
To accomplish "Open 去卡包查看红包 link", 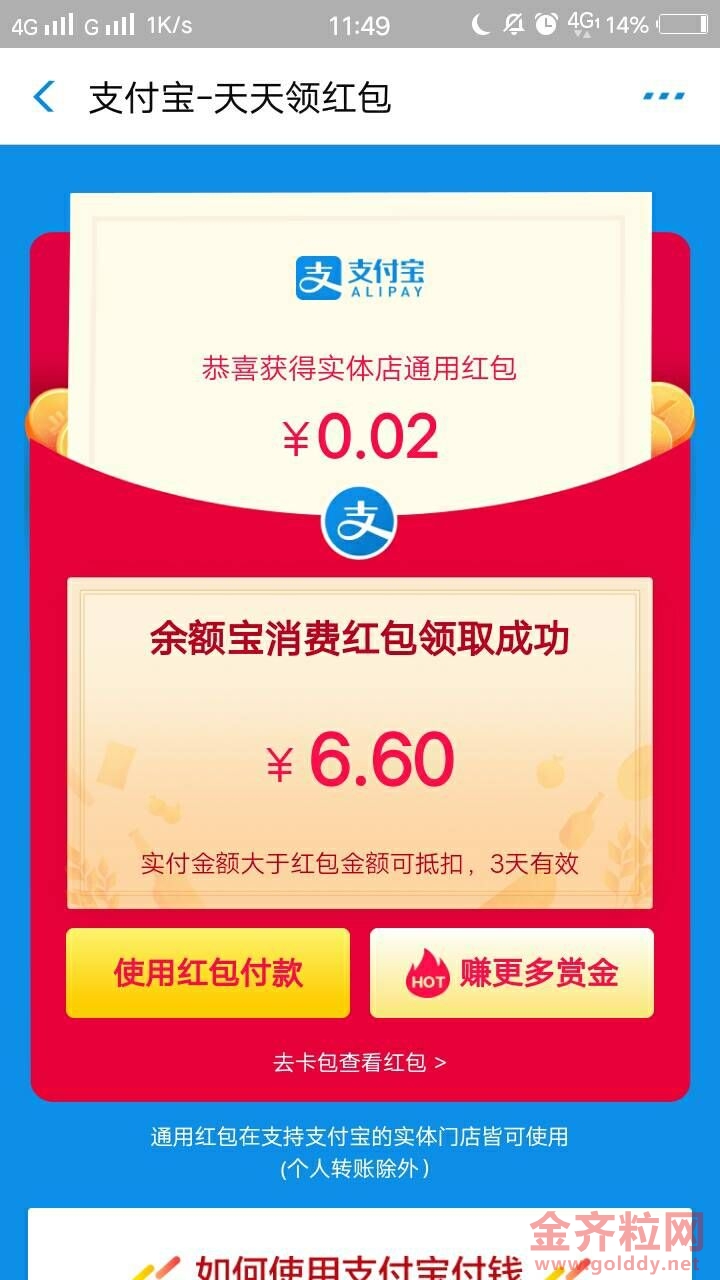I will [x=360, y=1062].
